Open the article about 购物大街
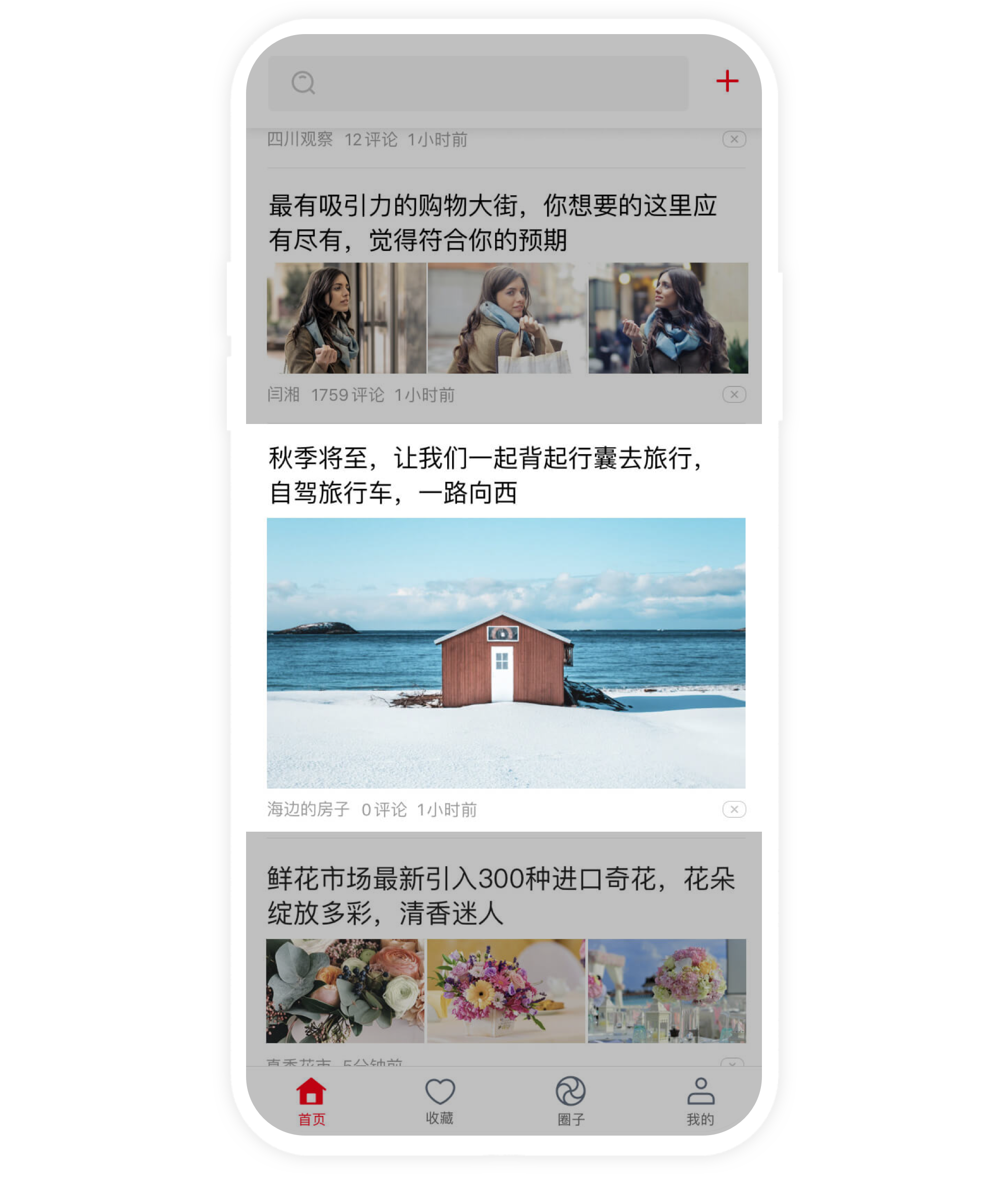This screenshot has height=1186, width=1008. 492,222
